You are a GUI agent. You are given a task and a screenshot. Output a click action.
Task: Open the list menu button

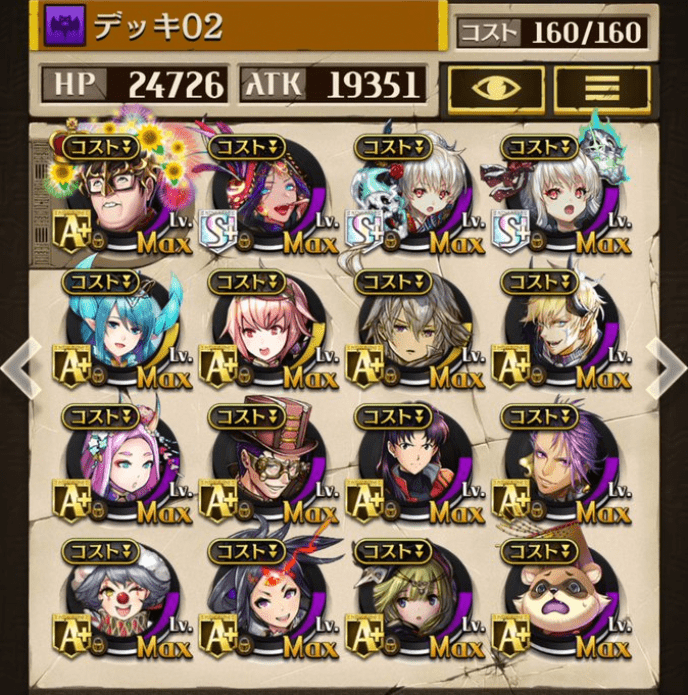pos(602,87)
